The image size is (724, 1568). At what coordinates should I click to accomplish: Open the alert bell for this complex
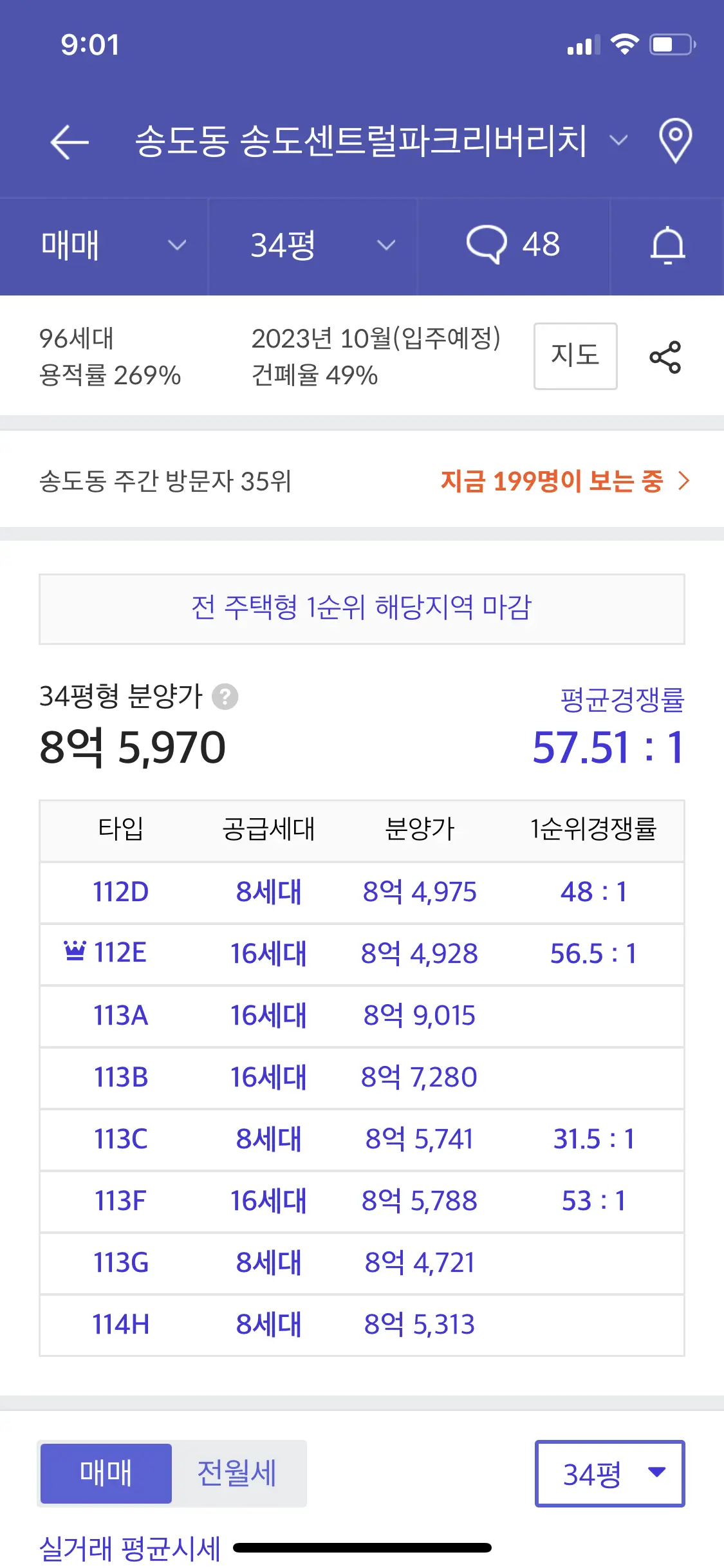667,245
